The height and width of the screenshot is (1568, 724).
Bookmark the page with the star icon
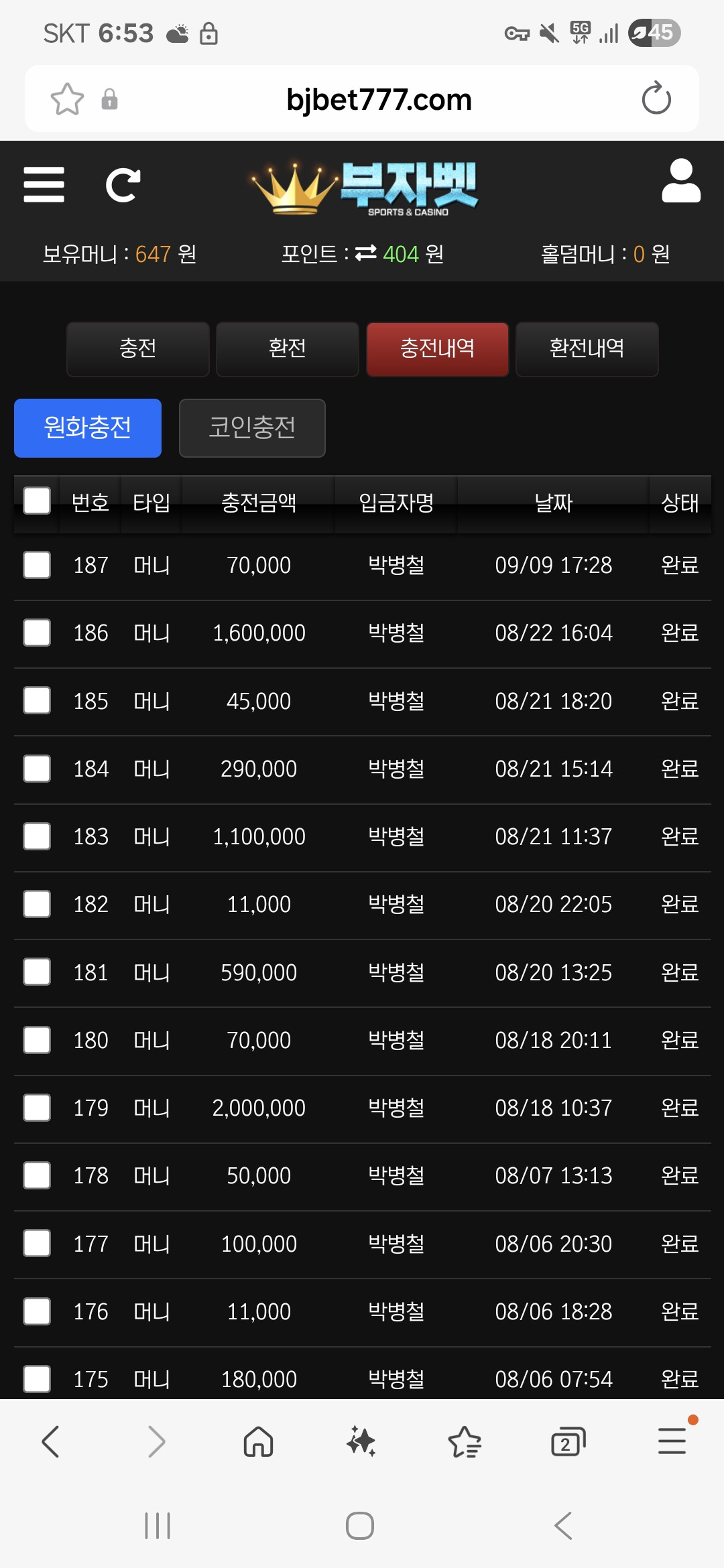pyautogui.click(x=68, y=99)
